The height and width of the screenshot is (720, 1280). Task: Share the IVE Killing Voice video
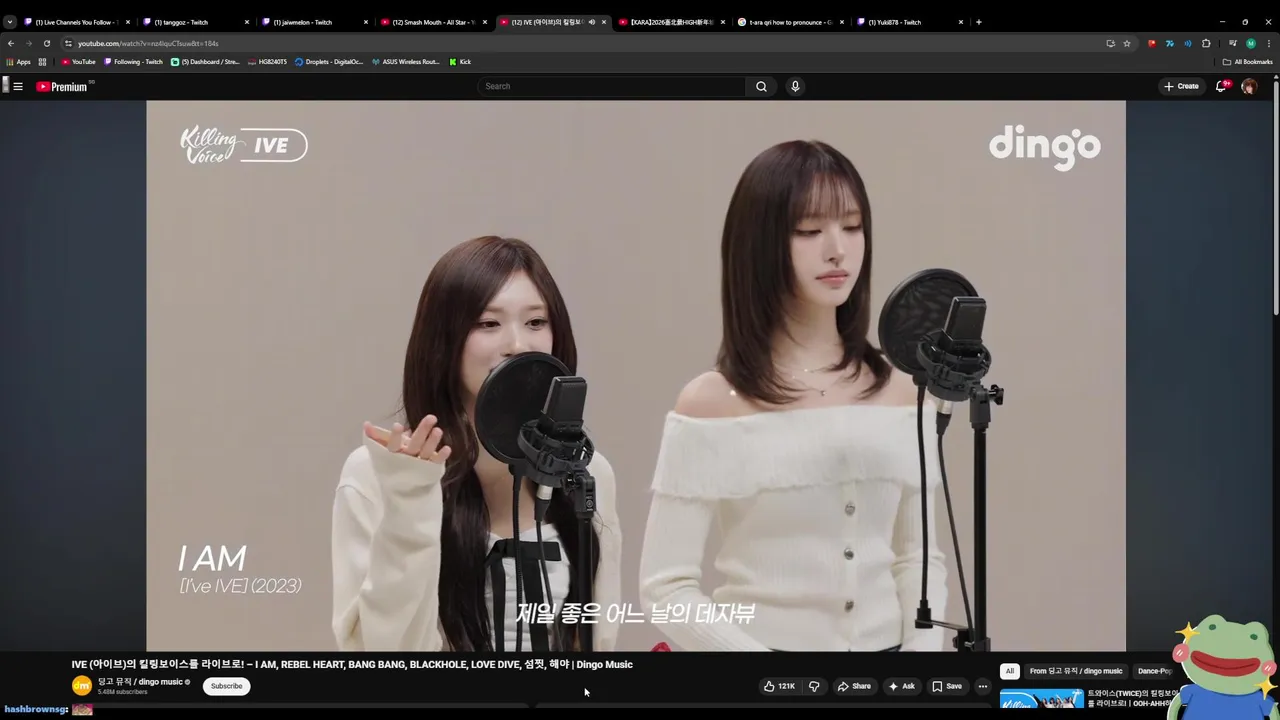click(x=854, y=686)
